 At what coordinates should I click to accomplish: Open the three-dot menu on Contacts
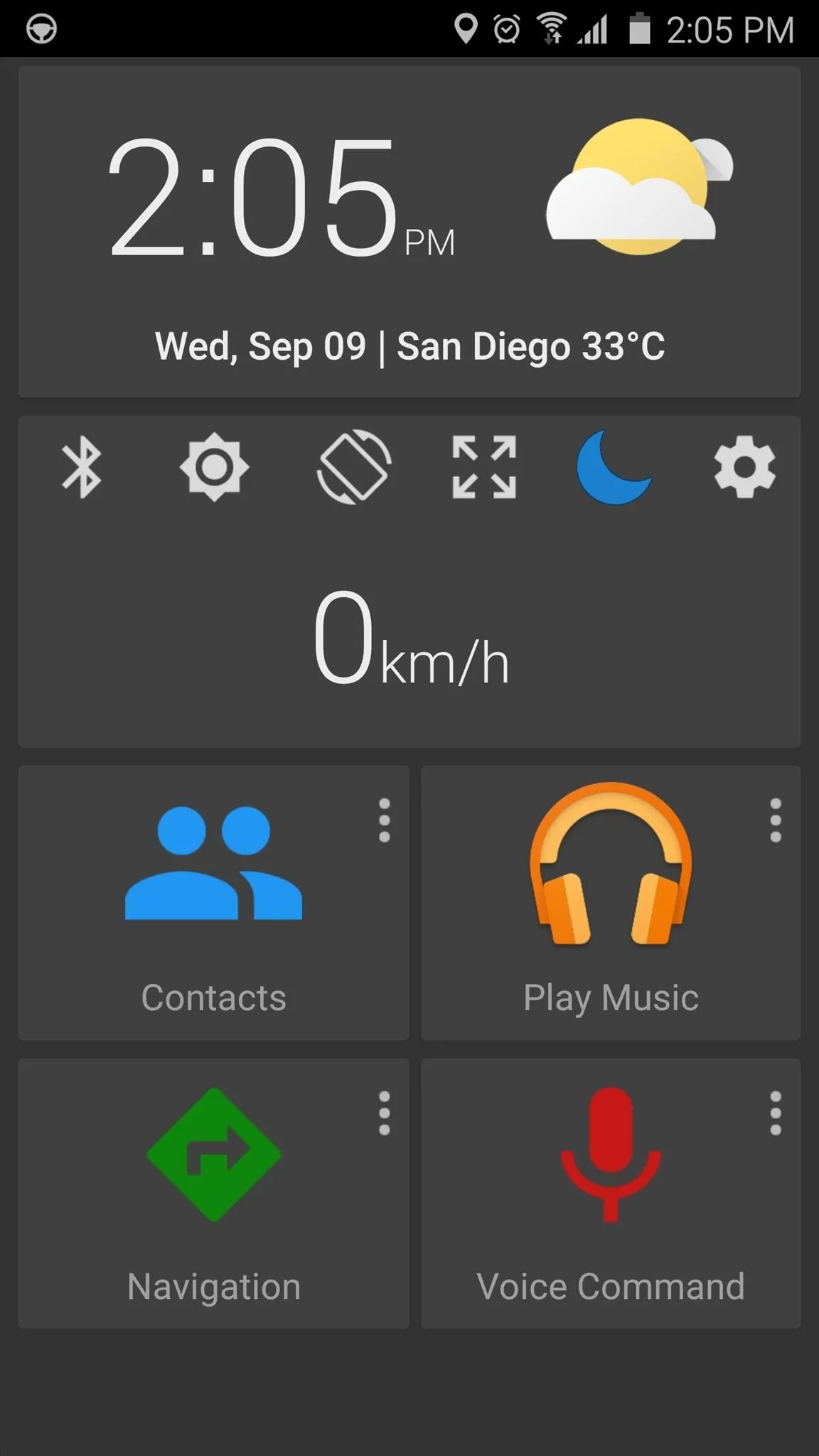coord(384,820)
